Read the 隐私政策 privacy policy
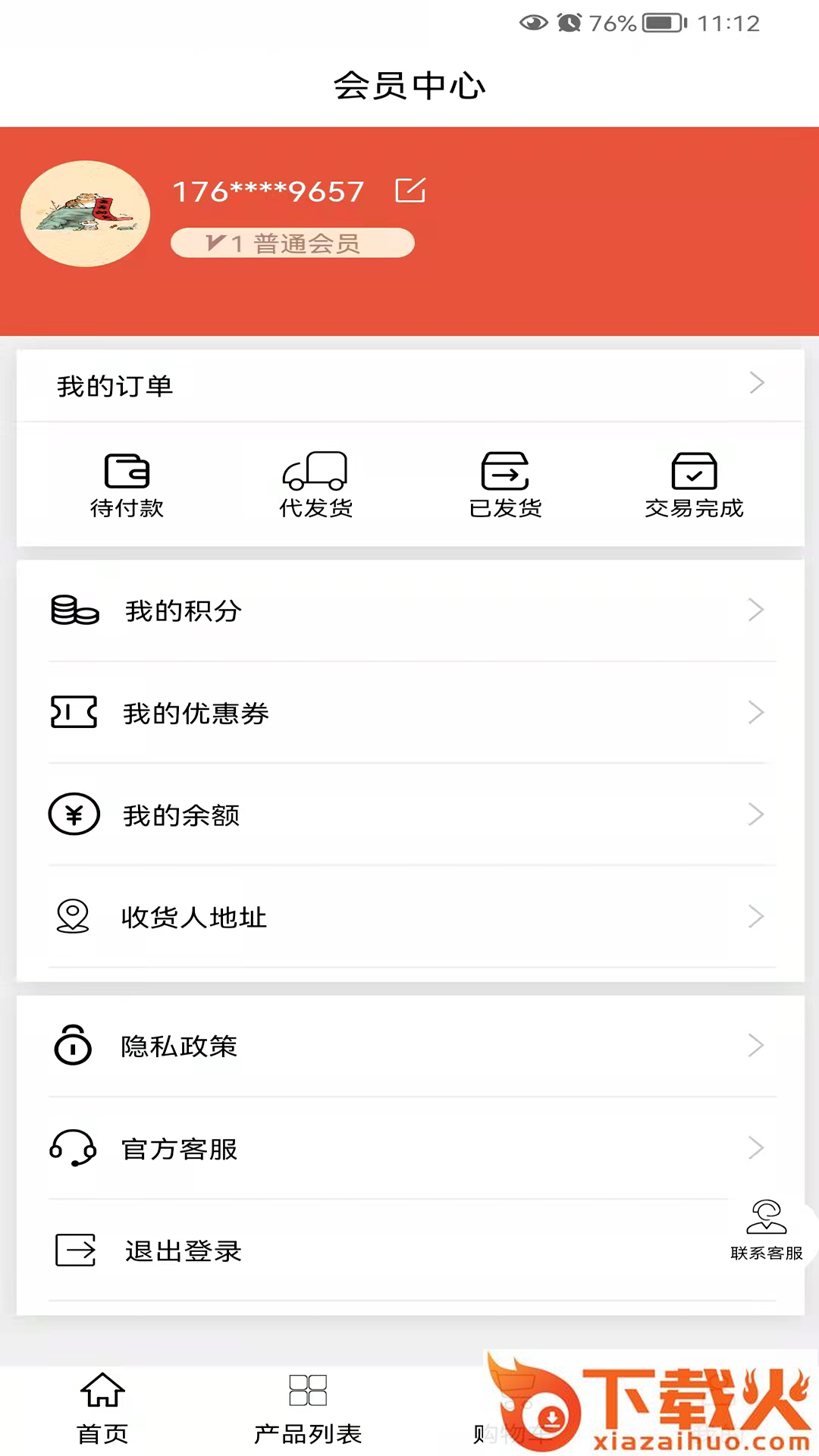The height and width of the screenshot is (1456, 819). pyautogui.click(x=409, y=1046)
